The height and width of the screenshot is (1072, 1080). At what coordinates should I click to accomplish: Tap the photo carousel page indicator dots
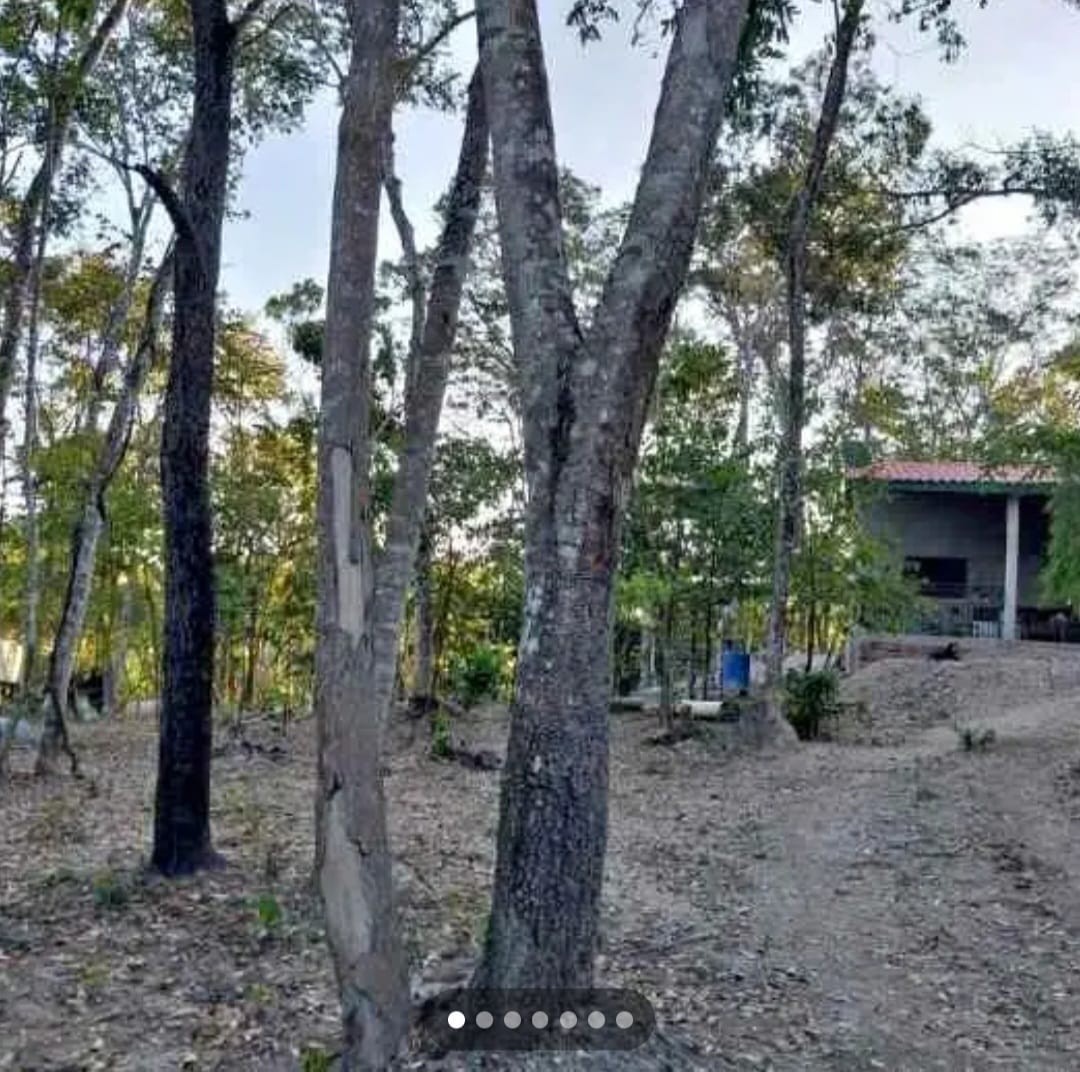pyautogui.click(x=540, y=1020)
